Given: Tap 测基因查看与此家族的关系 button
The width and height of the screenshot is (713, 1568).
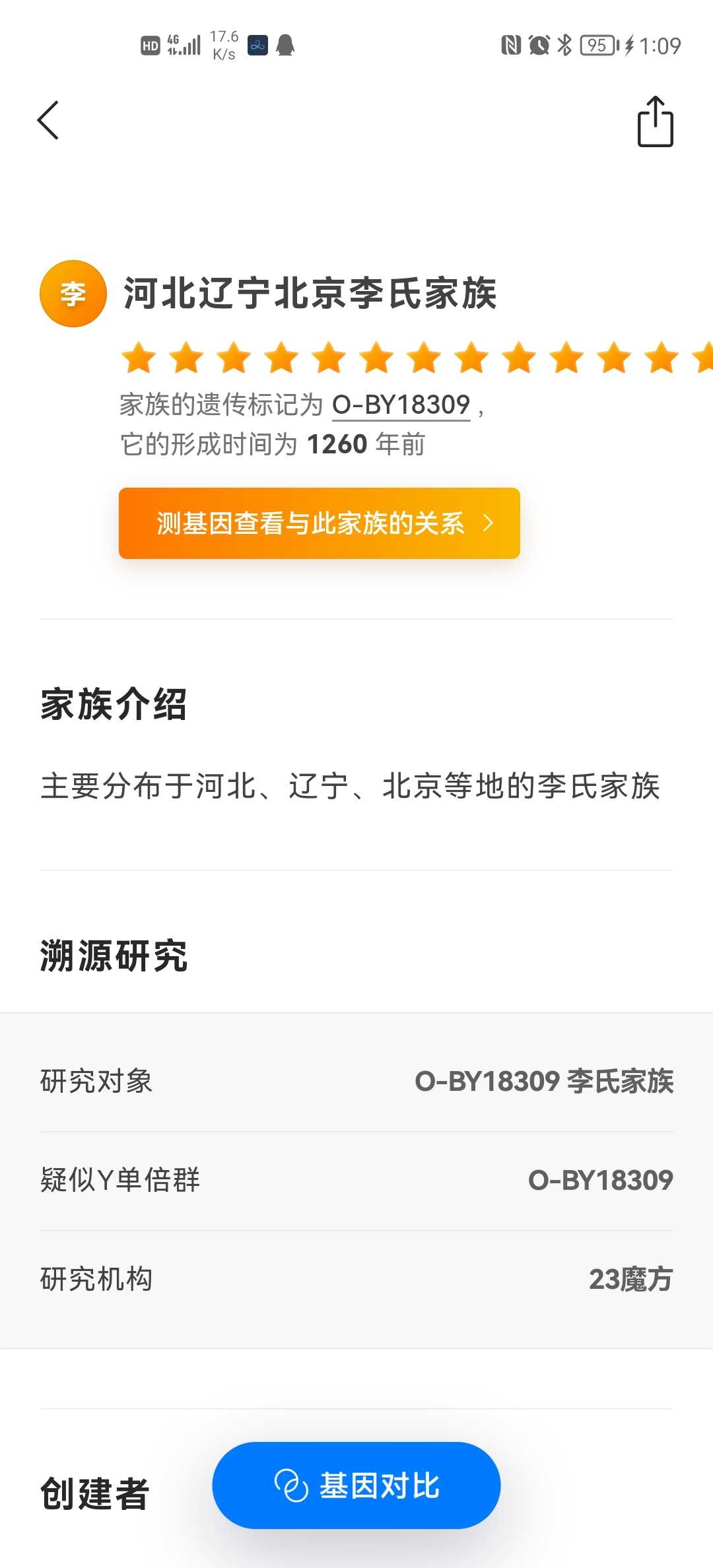Looking at the screenshot, I should click(320, 523).
